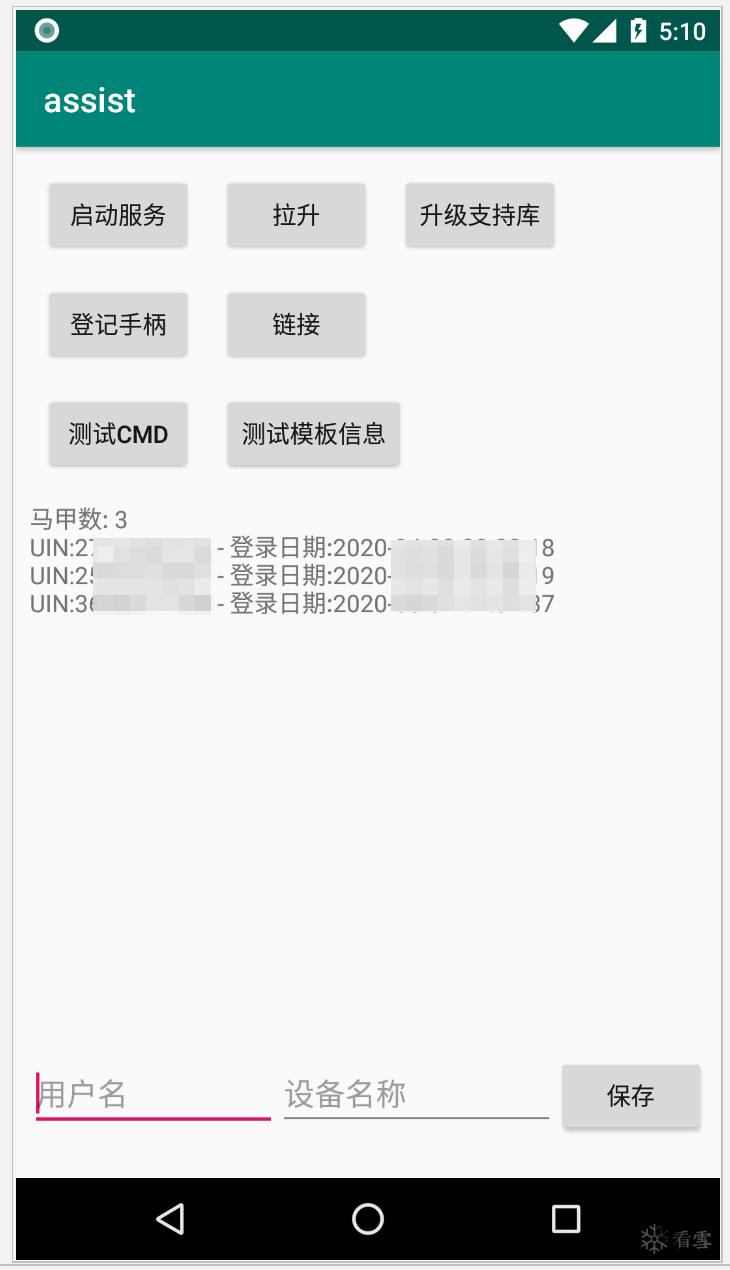Tap the 登记手柄 button

[x=118, y=324]
